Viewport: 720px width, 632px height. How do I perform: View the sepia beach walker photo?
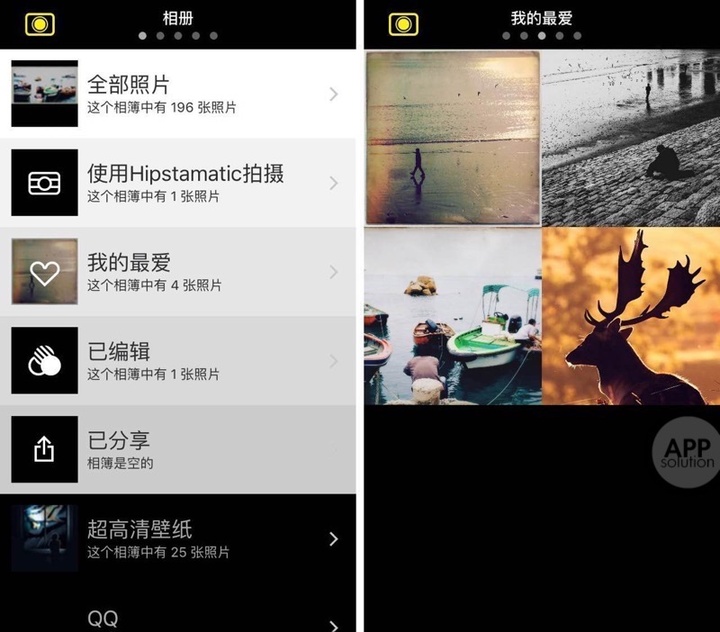(453, 138)
